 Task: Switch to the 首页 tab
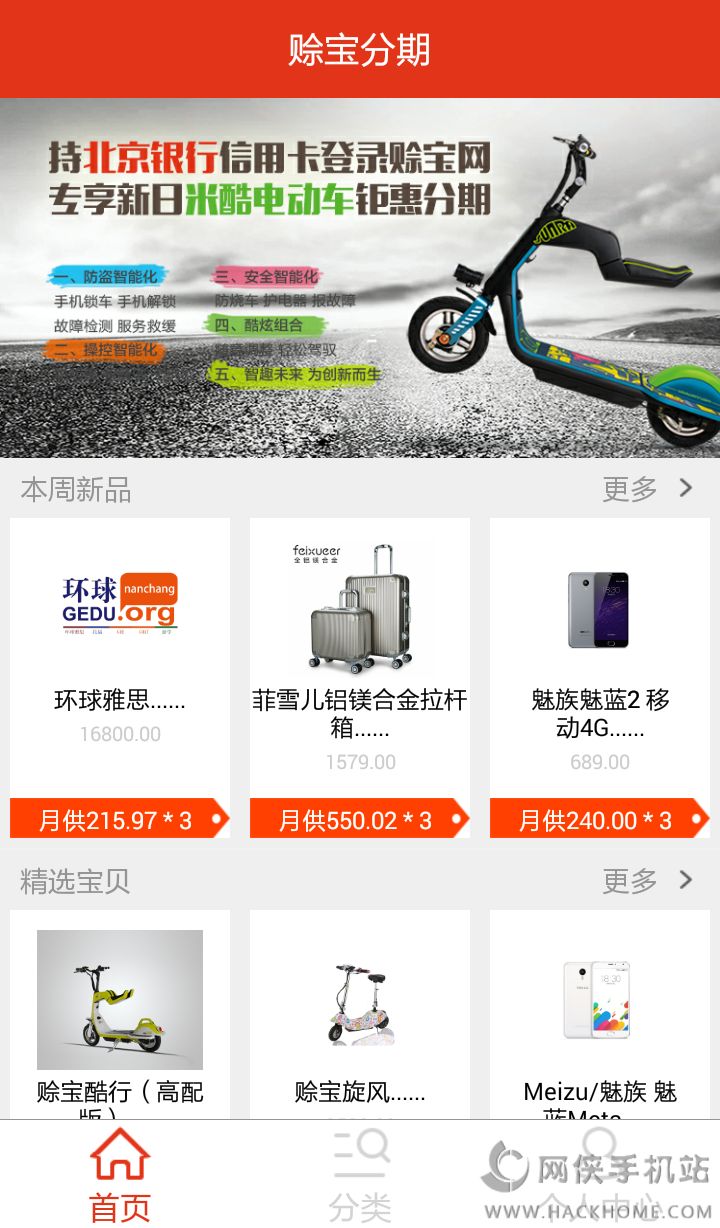(120, 1175)
